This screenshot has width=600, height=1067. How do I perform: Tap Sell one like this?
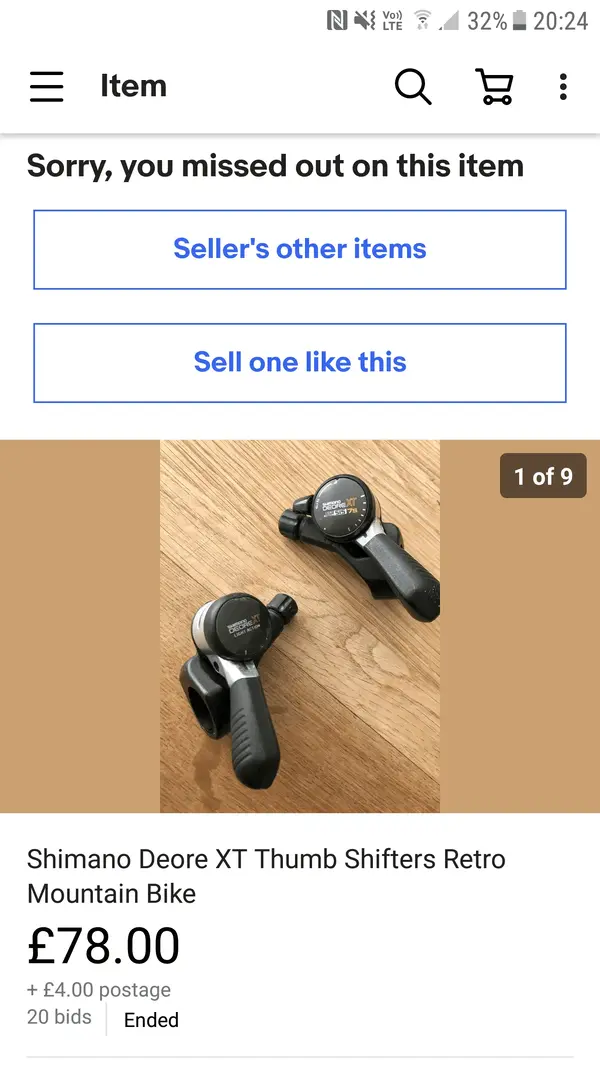coord(300,362)
